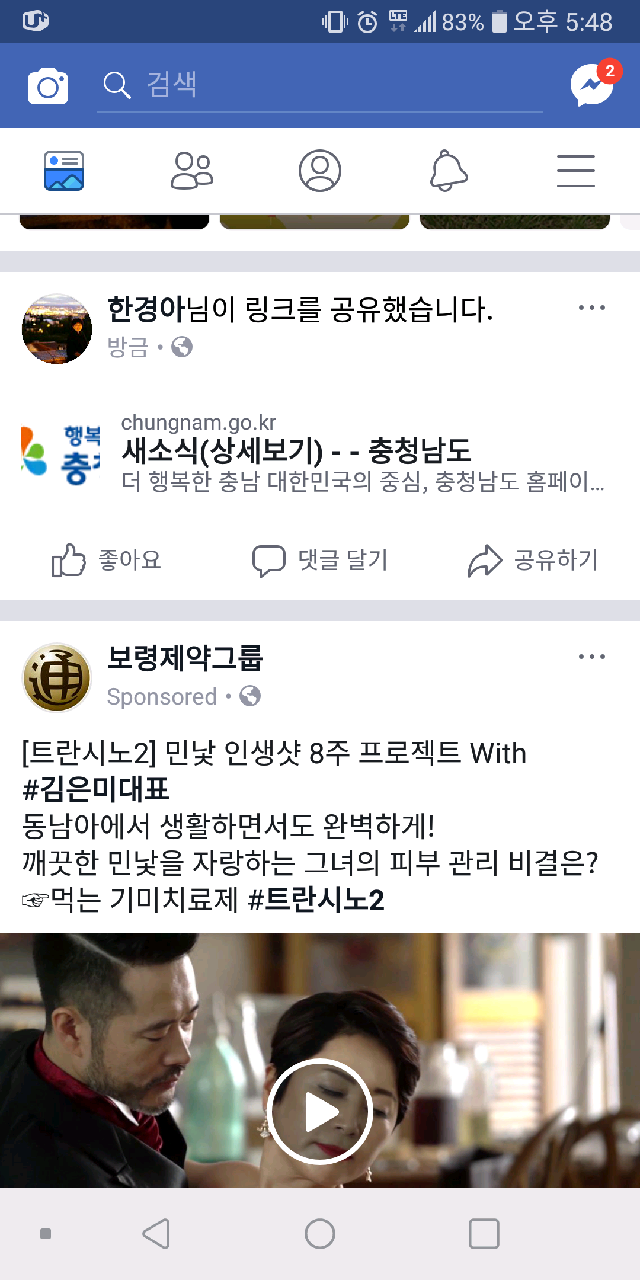Image resolution: width=640 pixels, height=1280 pixels.
Task: Switch to the friend requests tab
Action: click(192, 171)
